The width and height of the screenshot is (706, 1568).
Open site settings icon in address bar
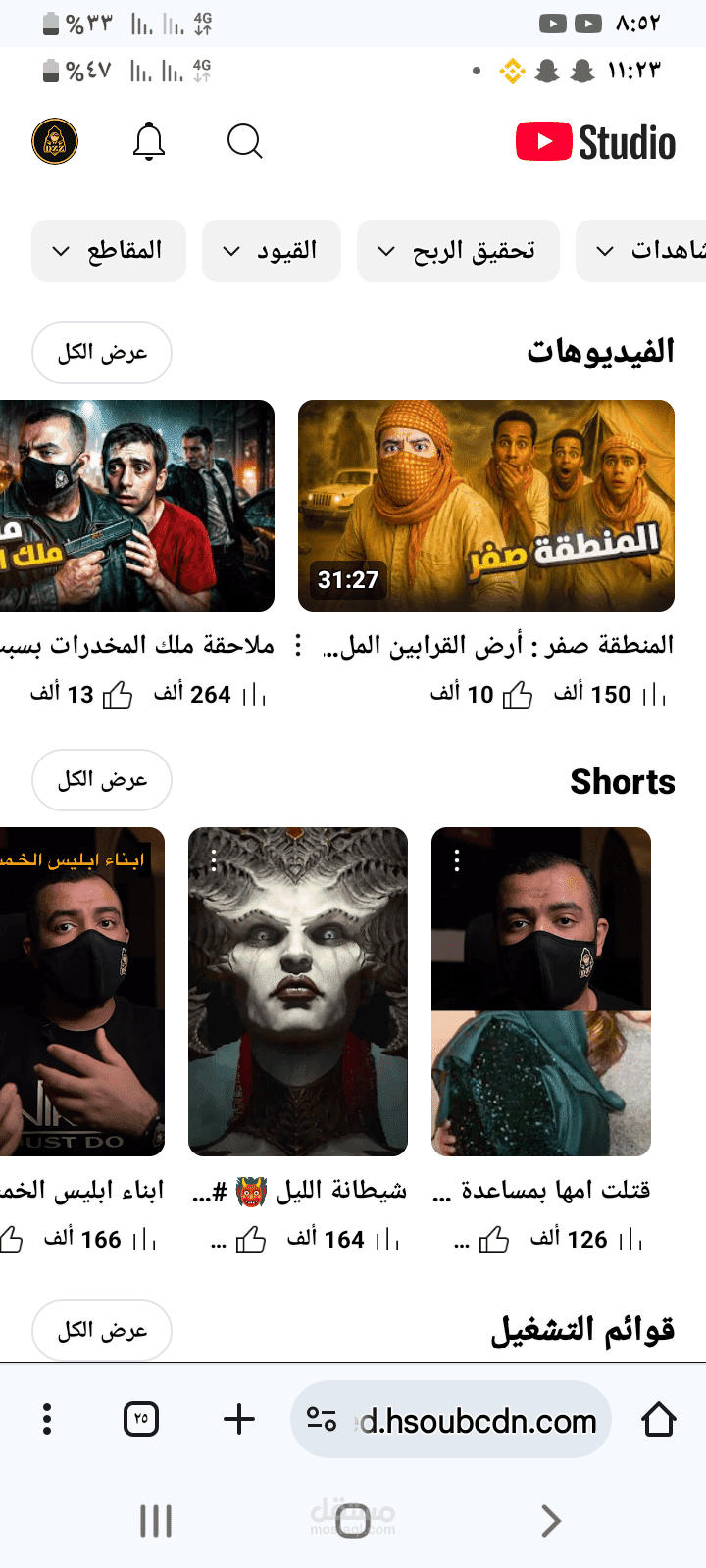click(x=322, y=1419)
